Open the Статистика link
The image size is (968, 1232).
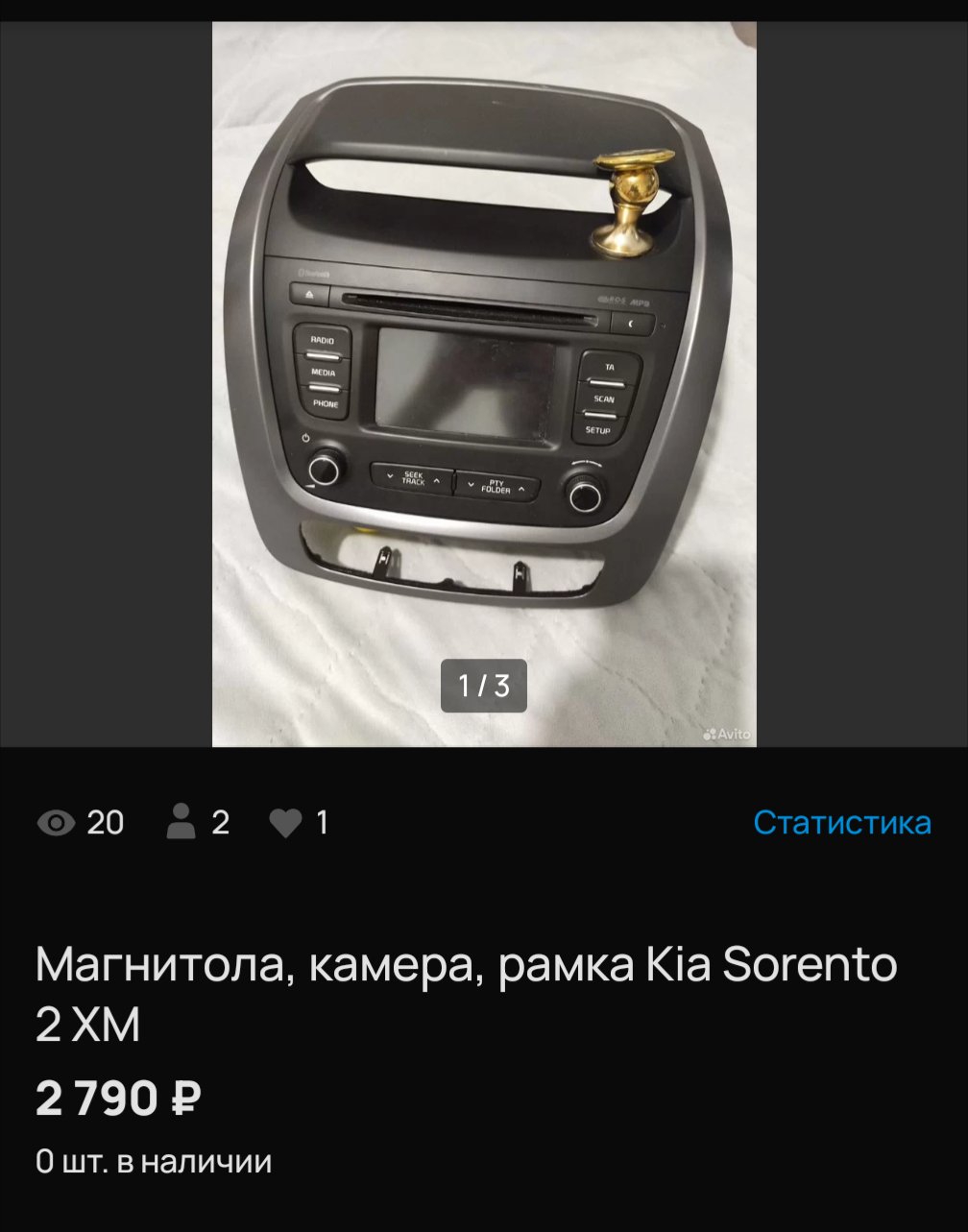pyautogui.click(x=841, y=822)
